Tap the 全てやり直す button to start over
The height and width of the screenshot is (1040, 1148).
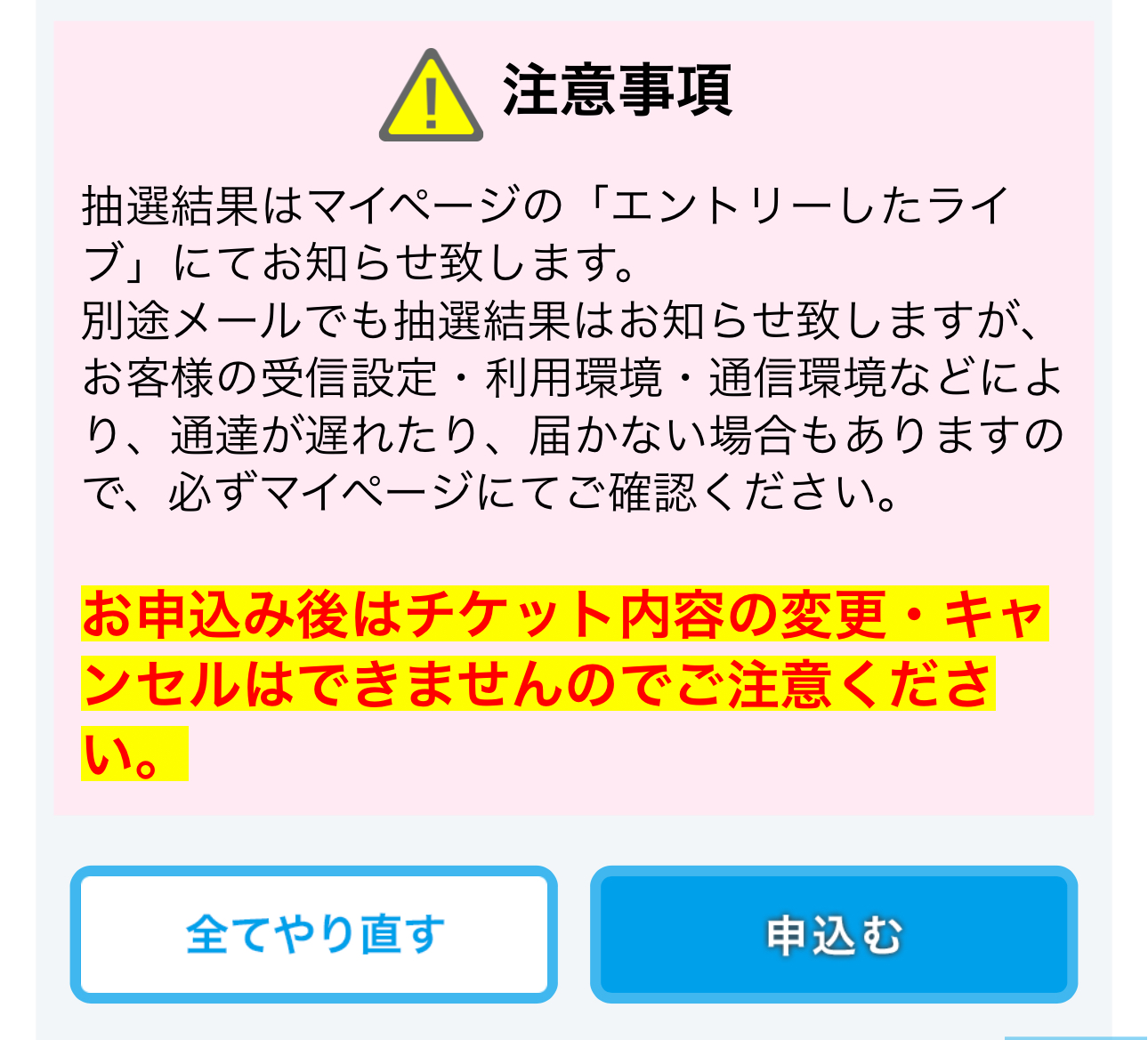(x=313, y=934)
